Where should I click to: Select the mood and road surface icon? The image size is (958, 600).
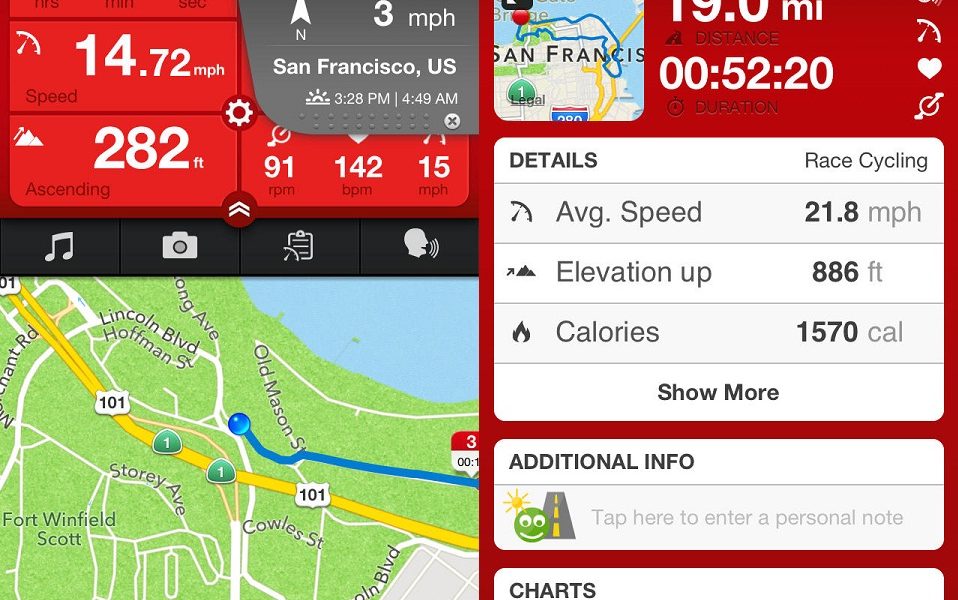(x=540, y=518)
